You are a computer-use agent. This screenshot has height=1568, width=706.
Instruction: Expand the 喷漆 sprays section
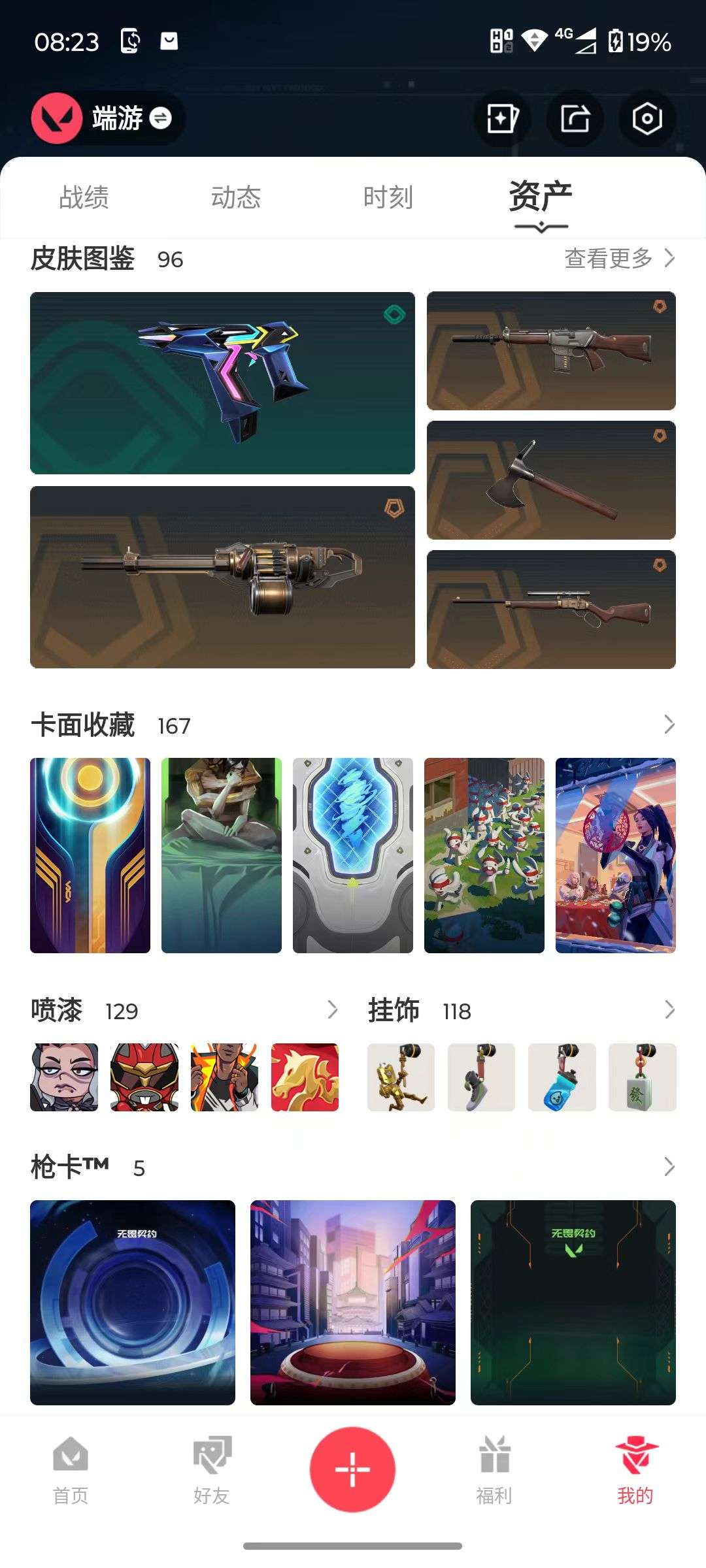pos(333,1010)
